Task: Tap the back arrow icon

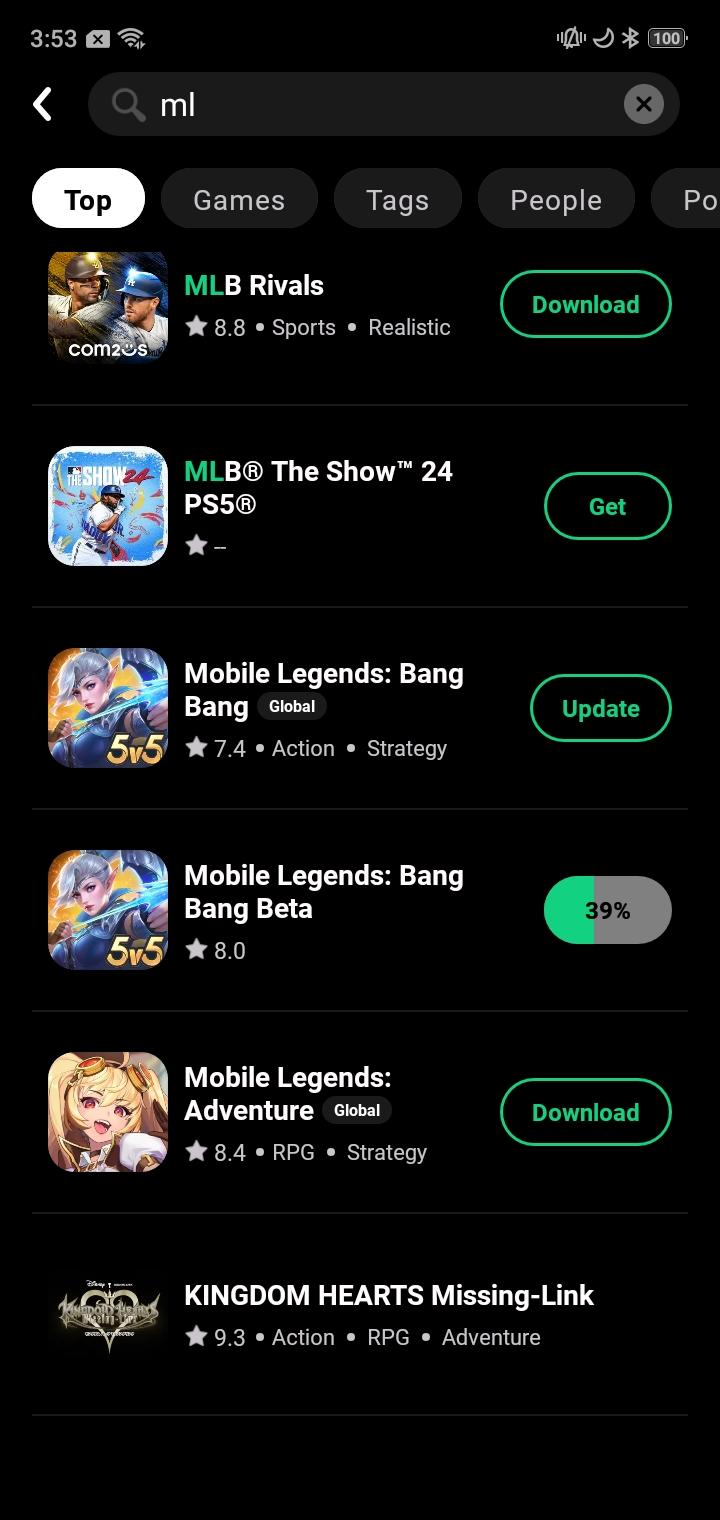Action: (x=42, y=103)
